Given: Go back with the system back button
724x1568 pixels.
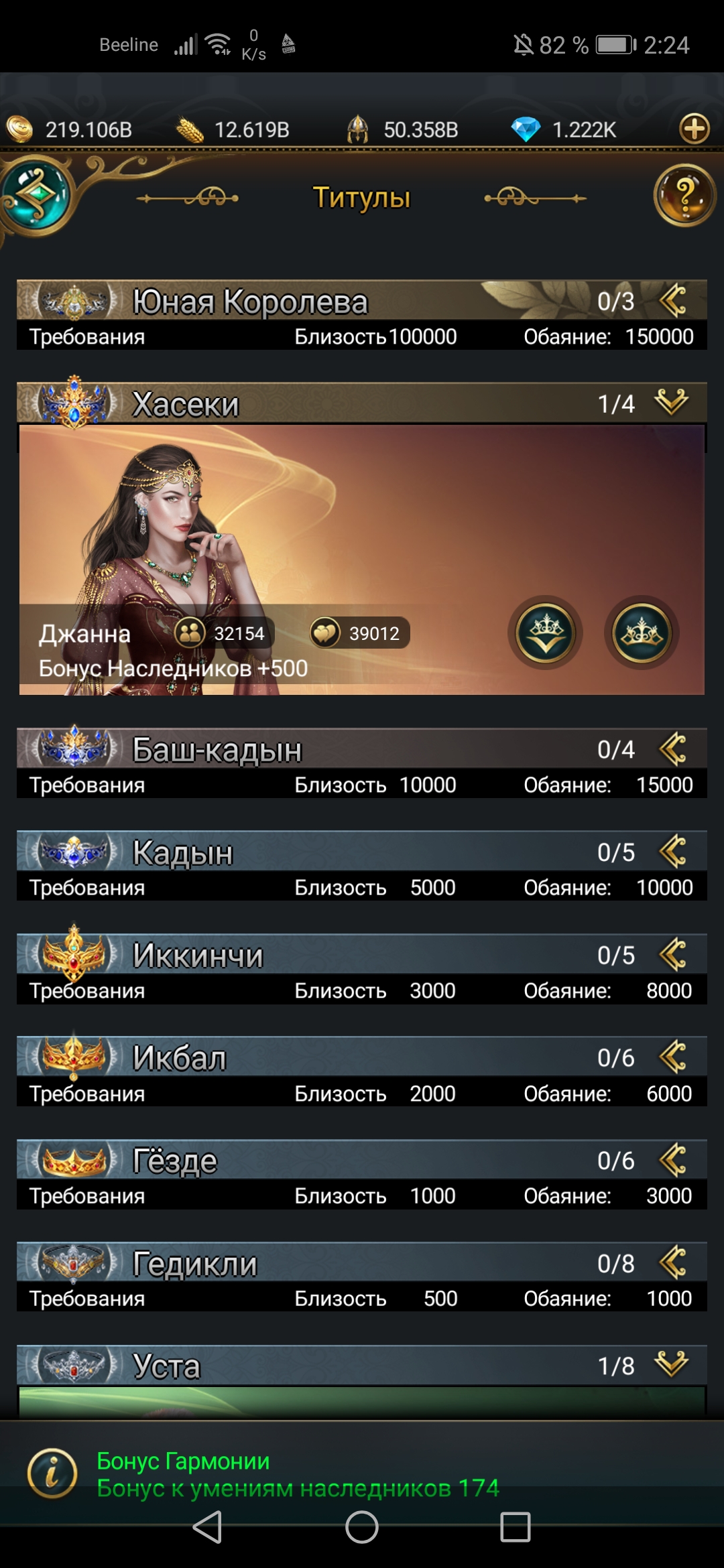Looking at the screenshot, I should tap(207, 1527).
